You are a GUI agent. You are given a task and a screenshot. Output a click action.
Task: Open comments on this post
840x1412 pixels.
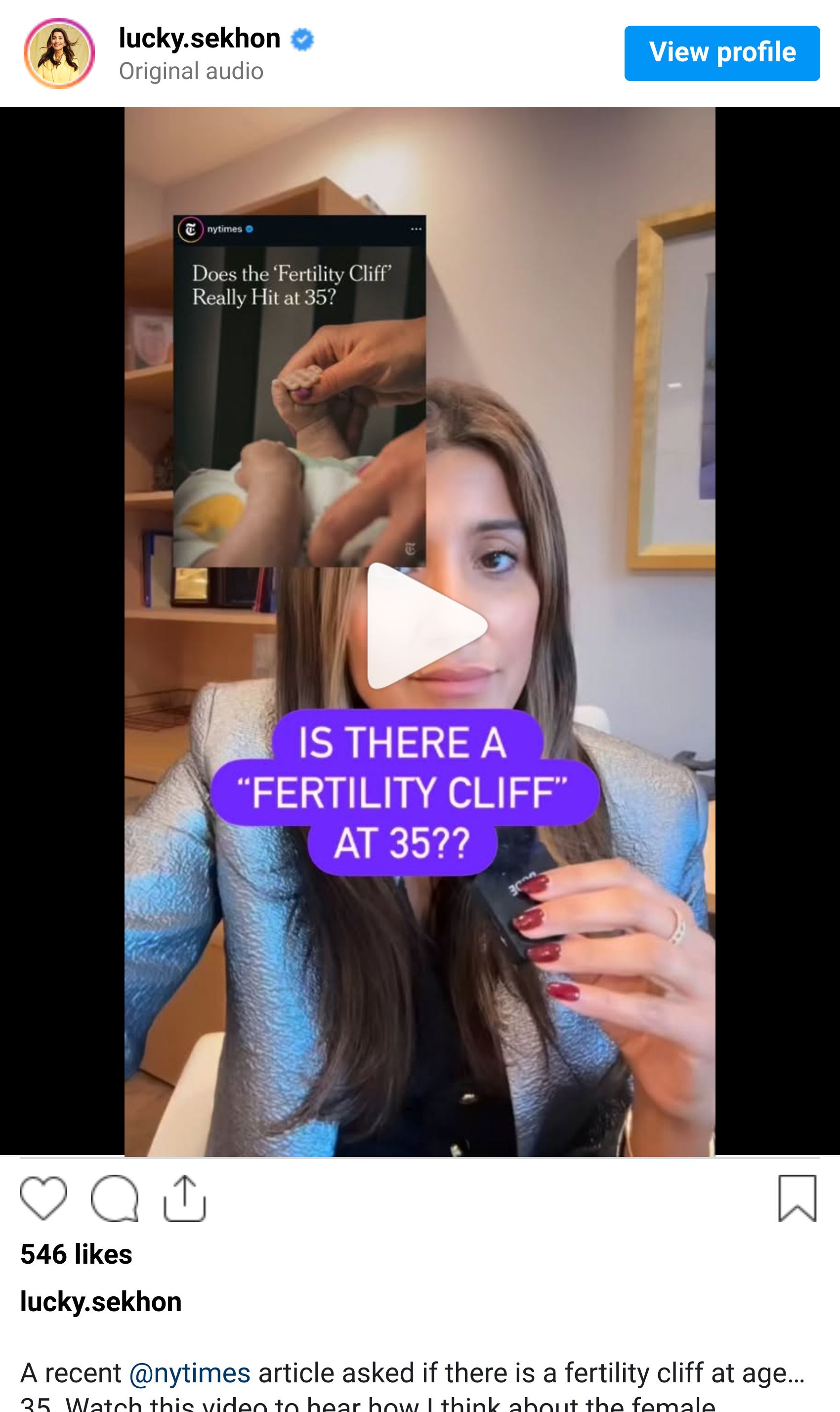pyautogui.click(x=114, y=1197)
